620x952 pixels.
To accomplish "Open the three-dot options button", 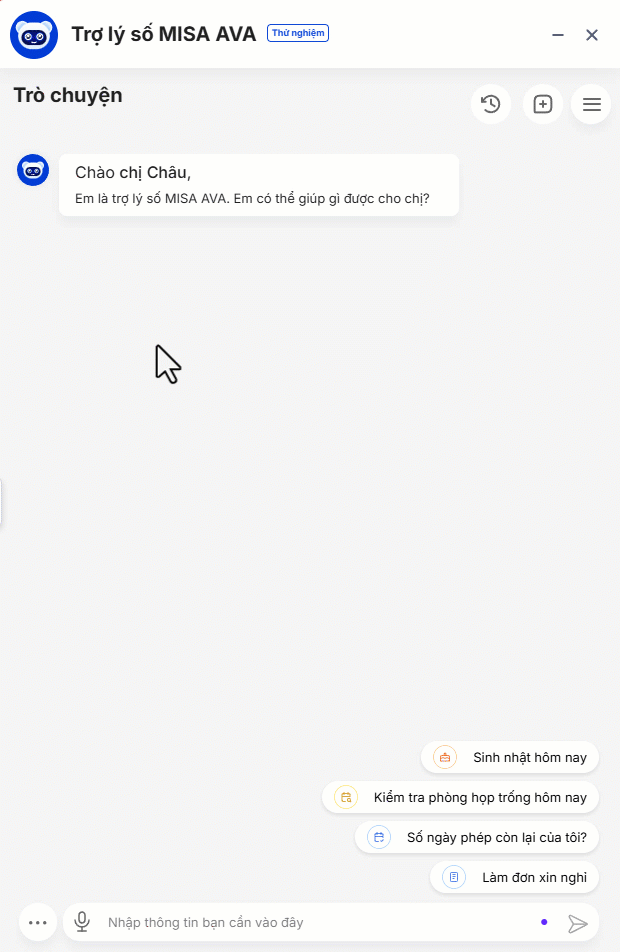I will pyautogui.click(x=38, y=922).
